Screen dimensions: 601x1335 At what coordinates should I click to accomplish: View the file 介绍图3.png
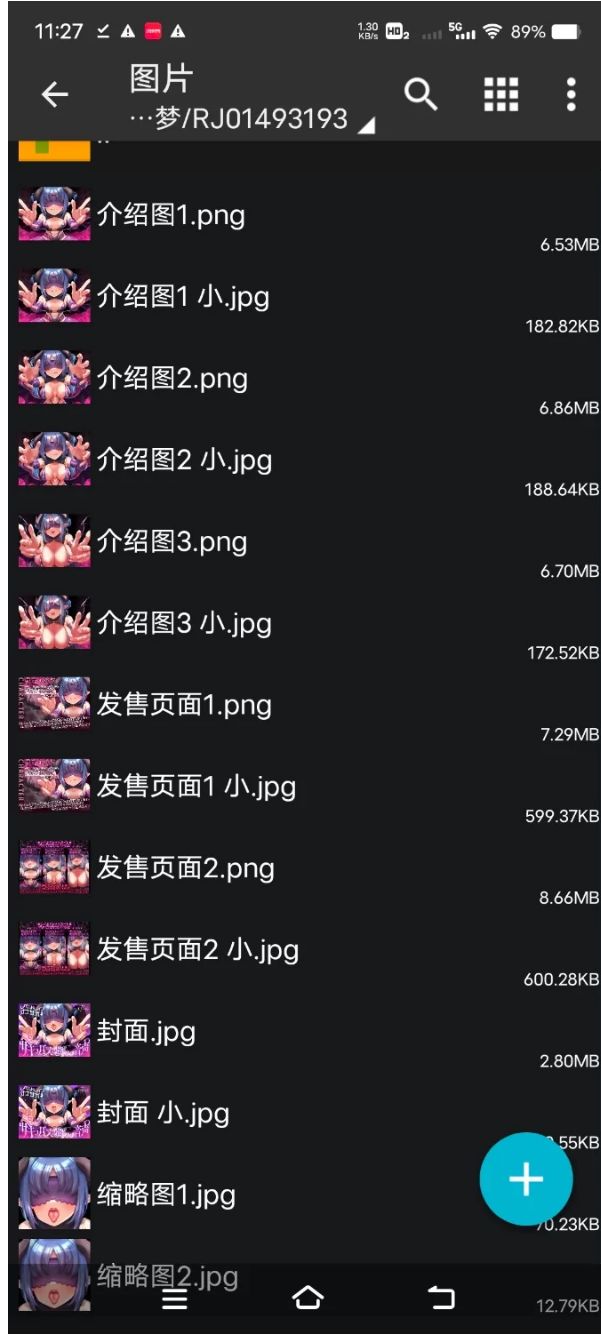click(304, 549)
